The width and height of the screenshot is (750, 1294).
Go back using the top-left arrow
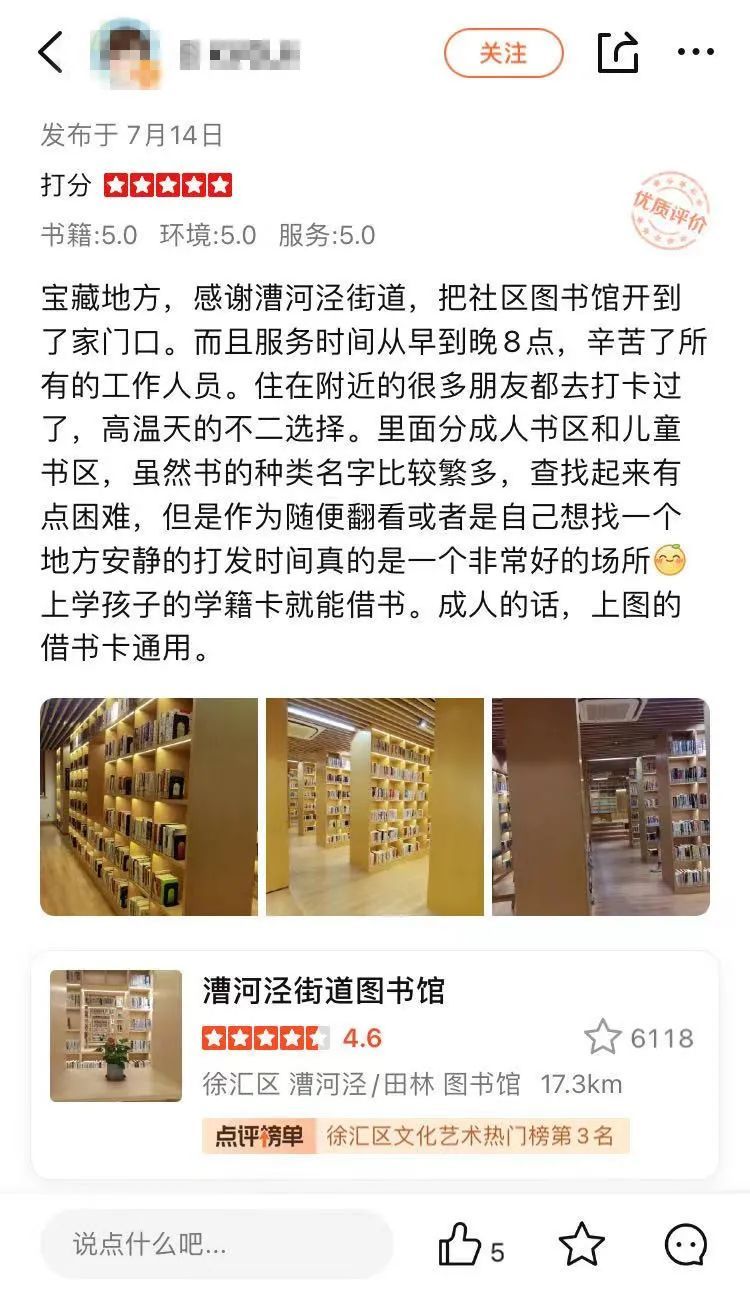point(50,52)
